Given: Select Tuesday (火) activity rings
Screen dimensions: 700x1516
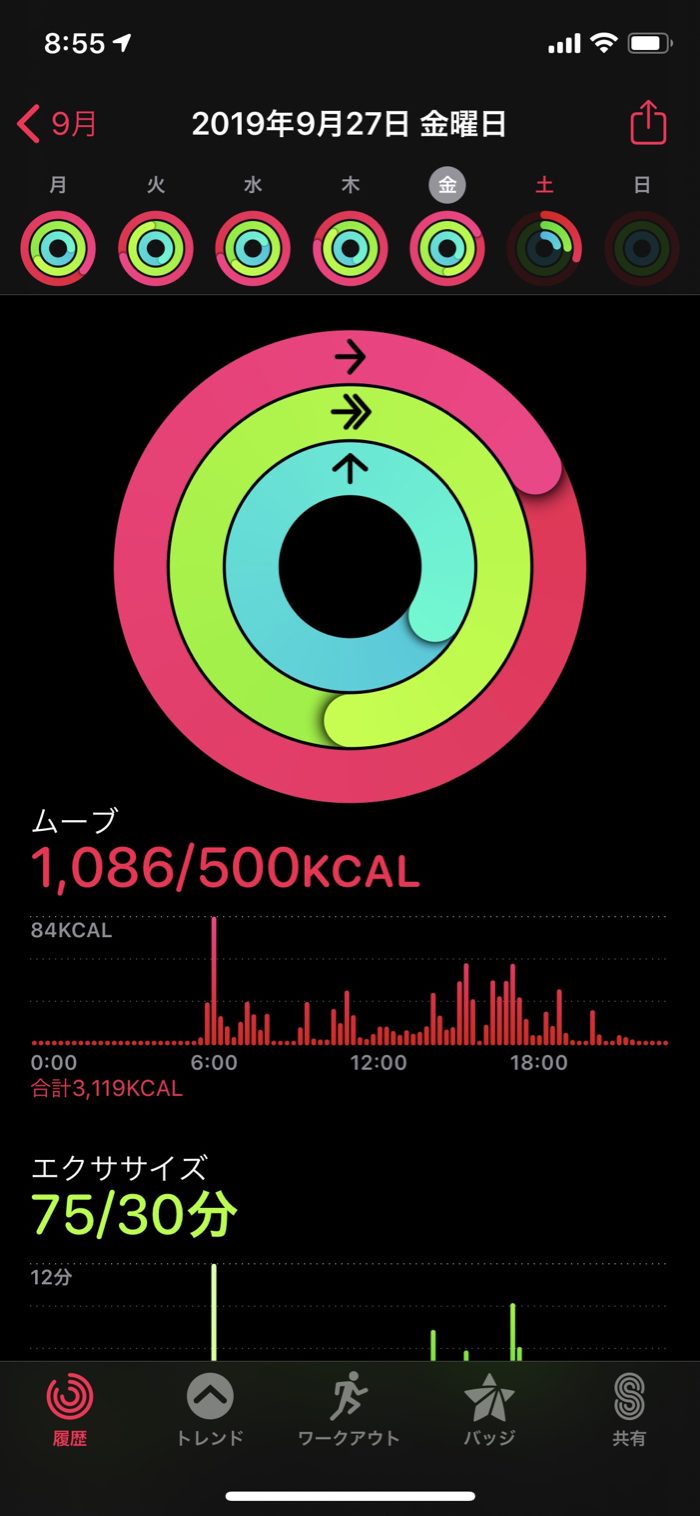Looking at the screenshot, I should click(x=156, y=249).
